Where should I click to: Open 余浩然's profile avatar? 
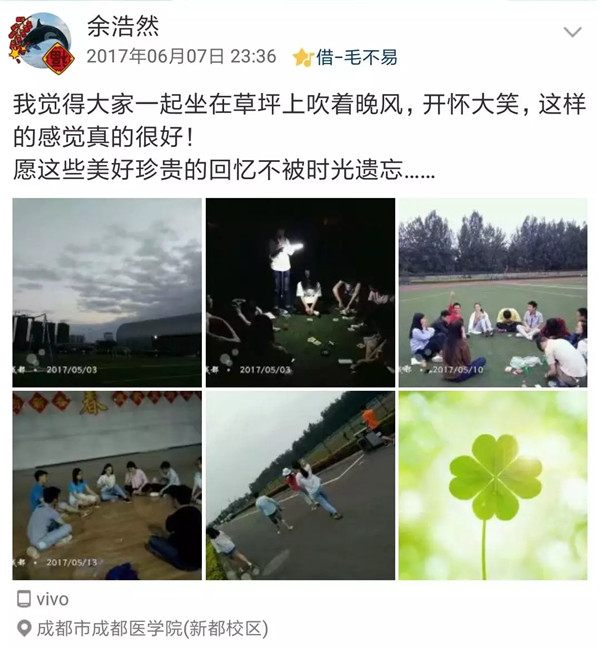40,43
